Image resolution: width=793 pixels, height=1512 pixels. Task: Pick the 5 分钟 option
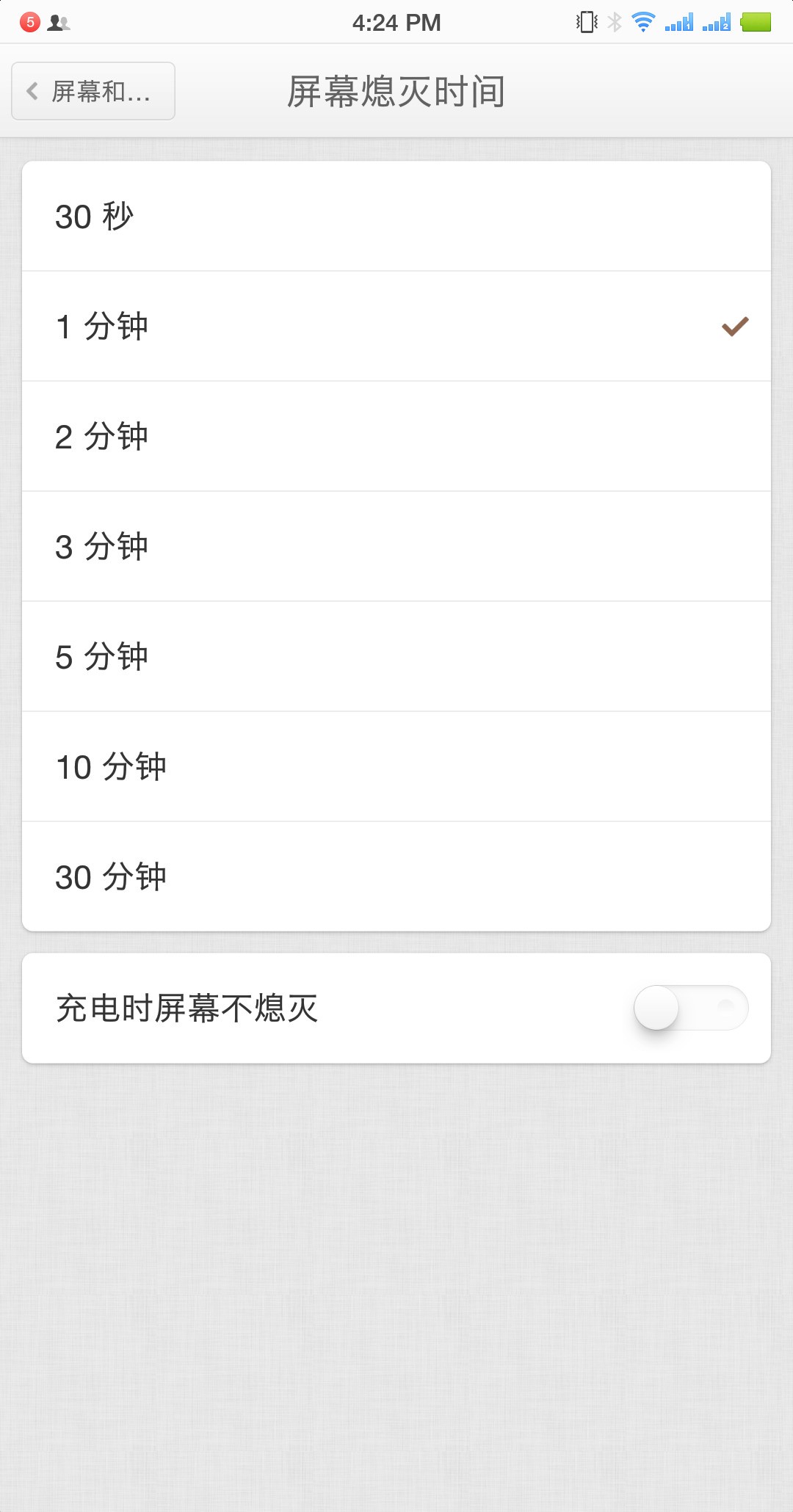[x=396, y=657]
